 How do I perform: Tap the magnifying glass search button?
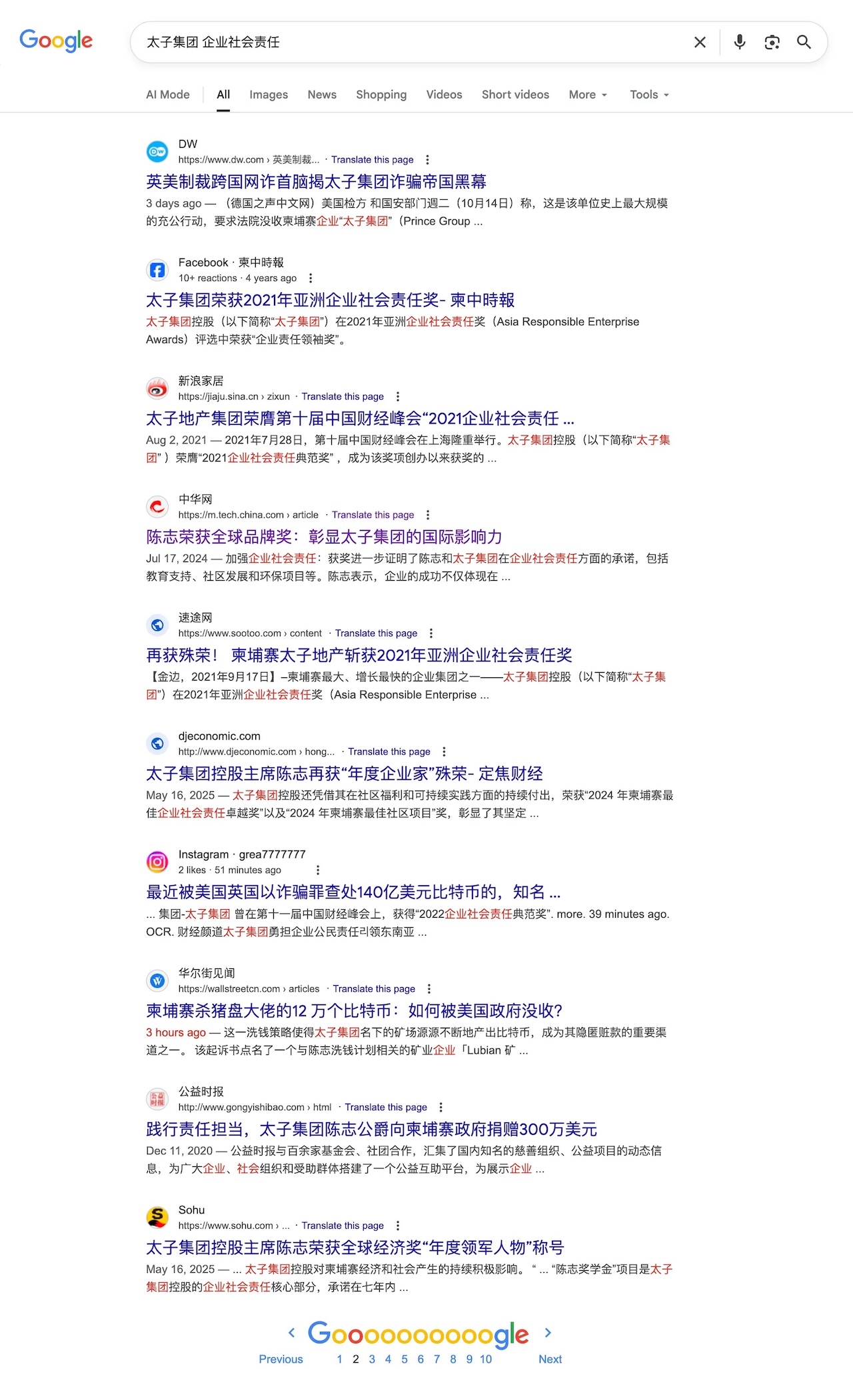click(x=804, y=43)
